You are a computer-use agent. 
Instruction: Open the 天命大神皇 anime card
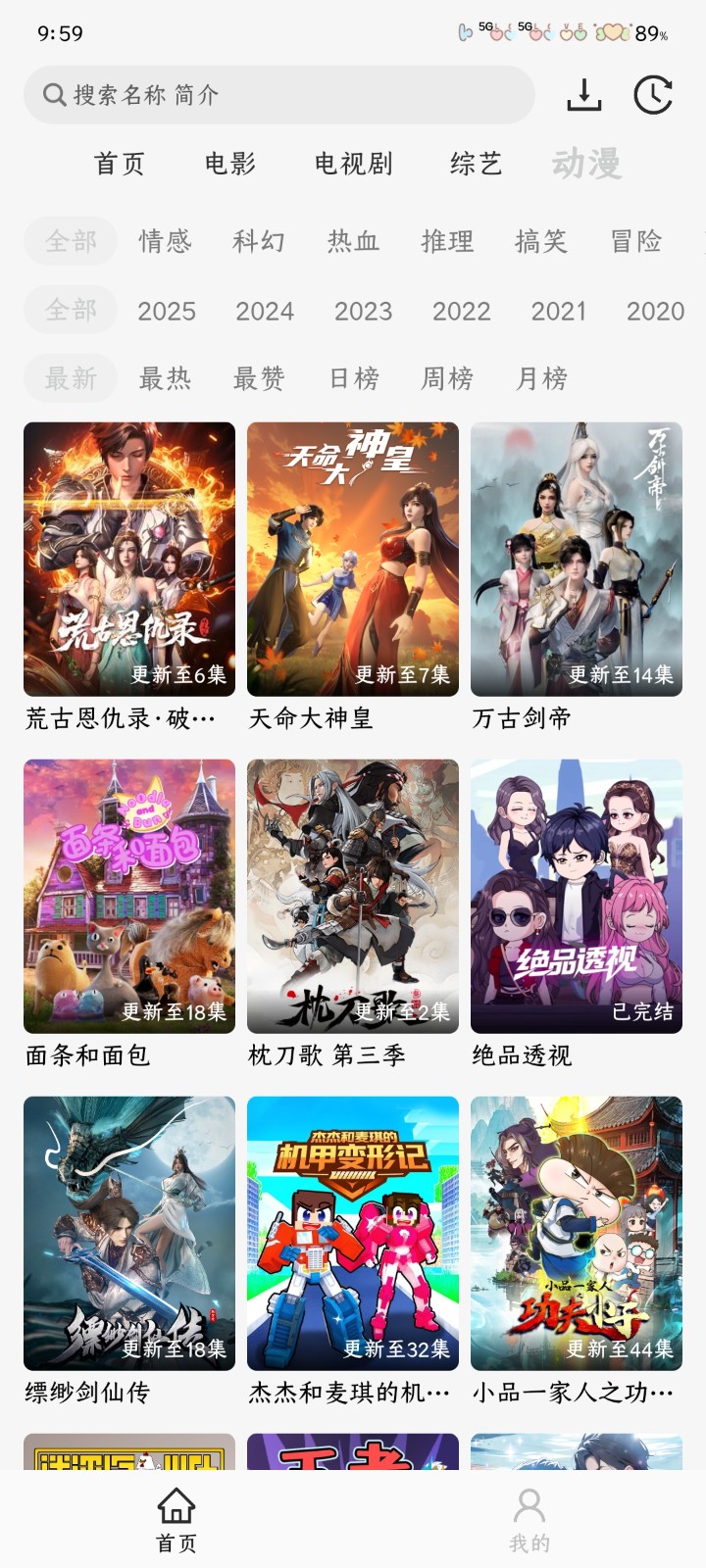[353, 560]
